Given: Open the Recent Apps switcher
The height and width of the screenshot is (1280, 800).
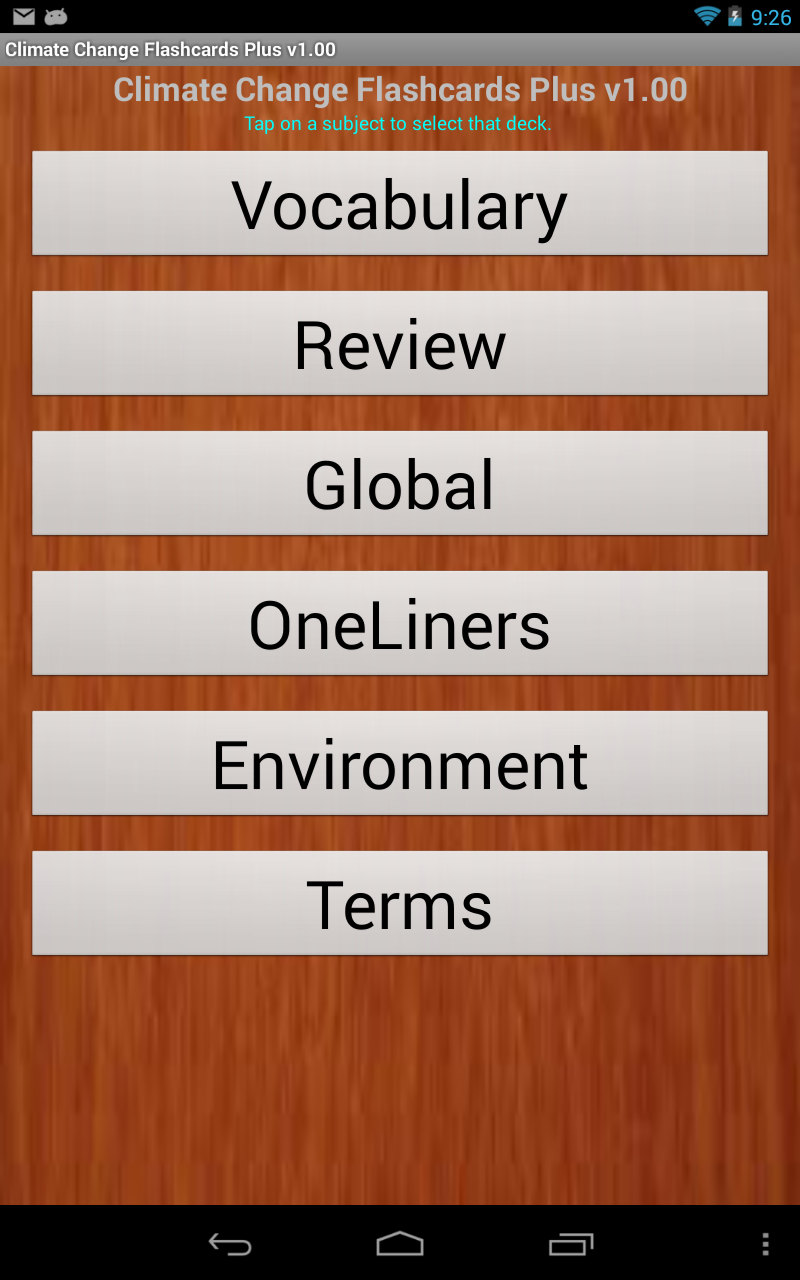Looking at the screenshot, I should click(x=571, y=1244).
